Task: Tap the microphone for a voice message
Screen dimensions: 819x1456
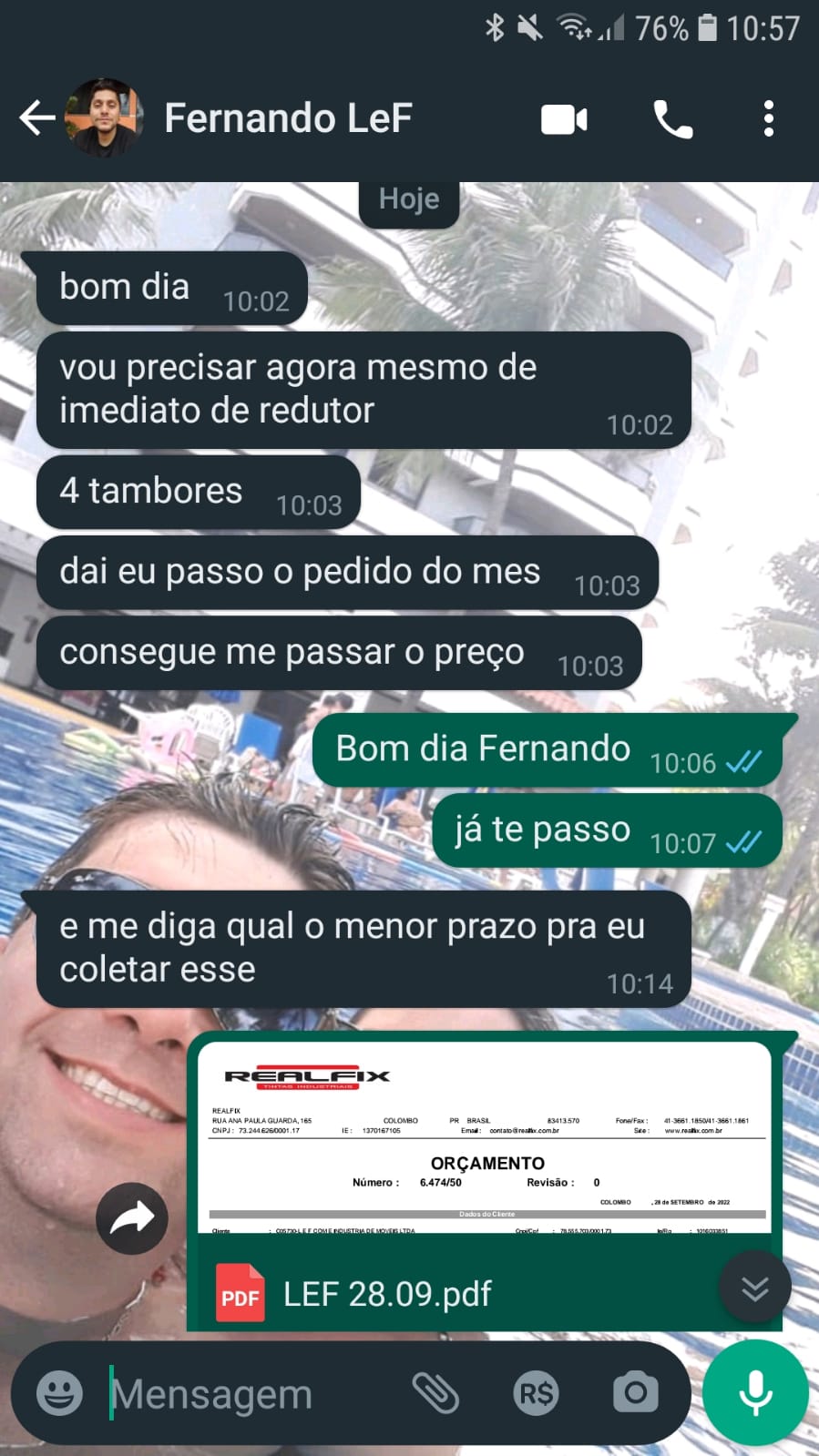Action: pyautogui.click(x=755, y=1392)
